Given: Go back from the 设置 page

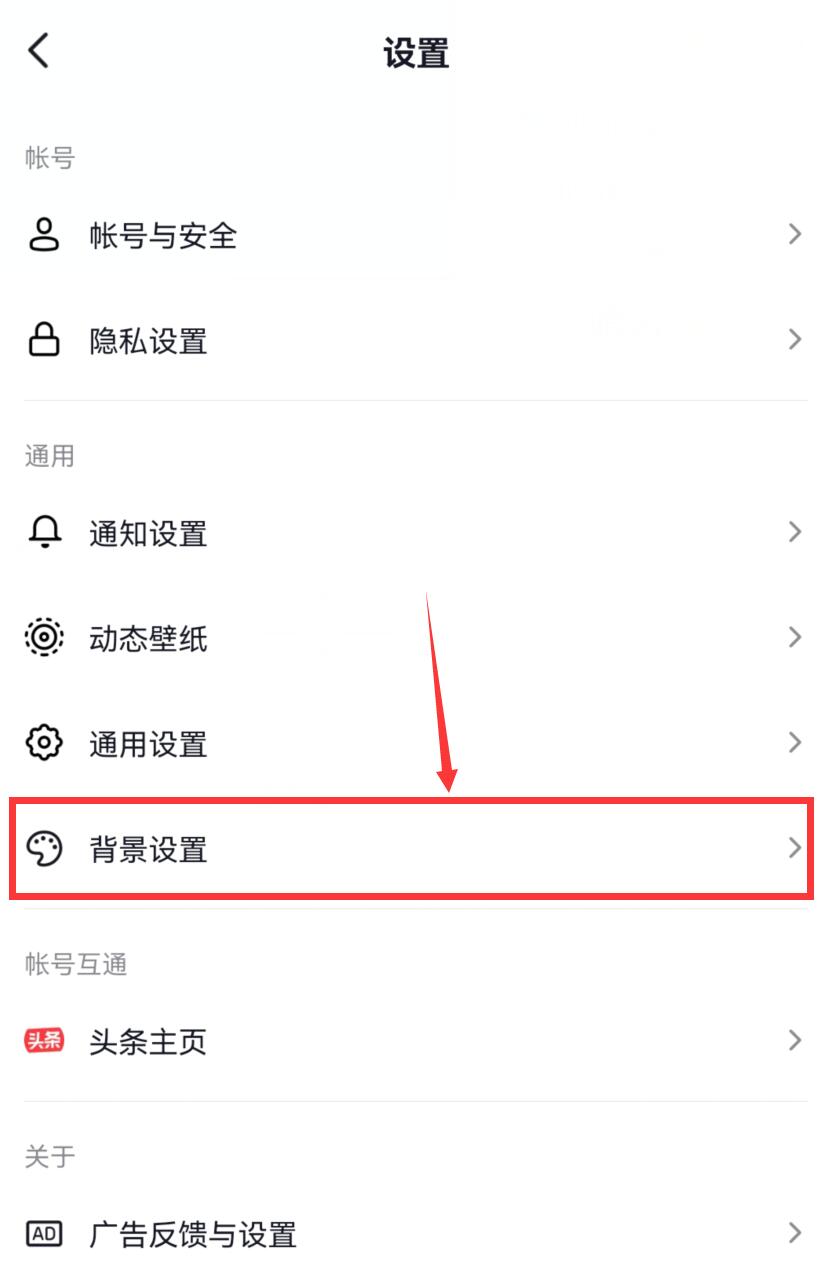Looking at the screenshot, I should 39,50.
